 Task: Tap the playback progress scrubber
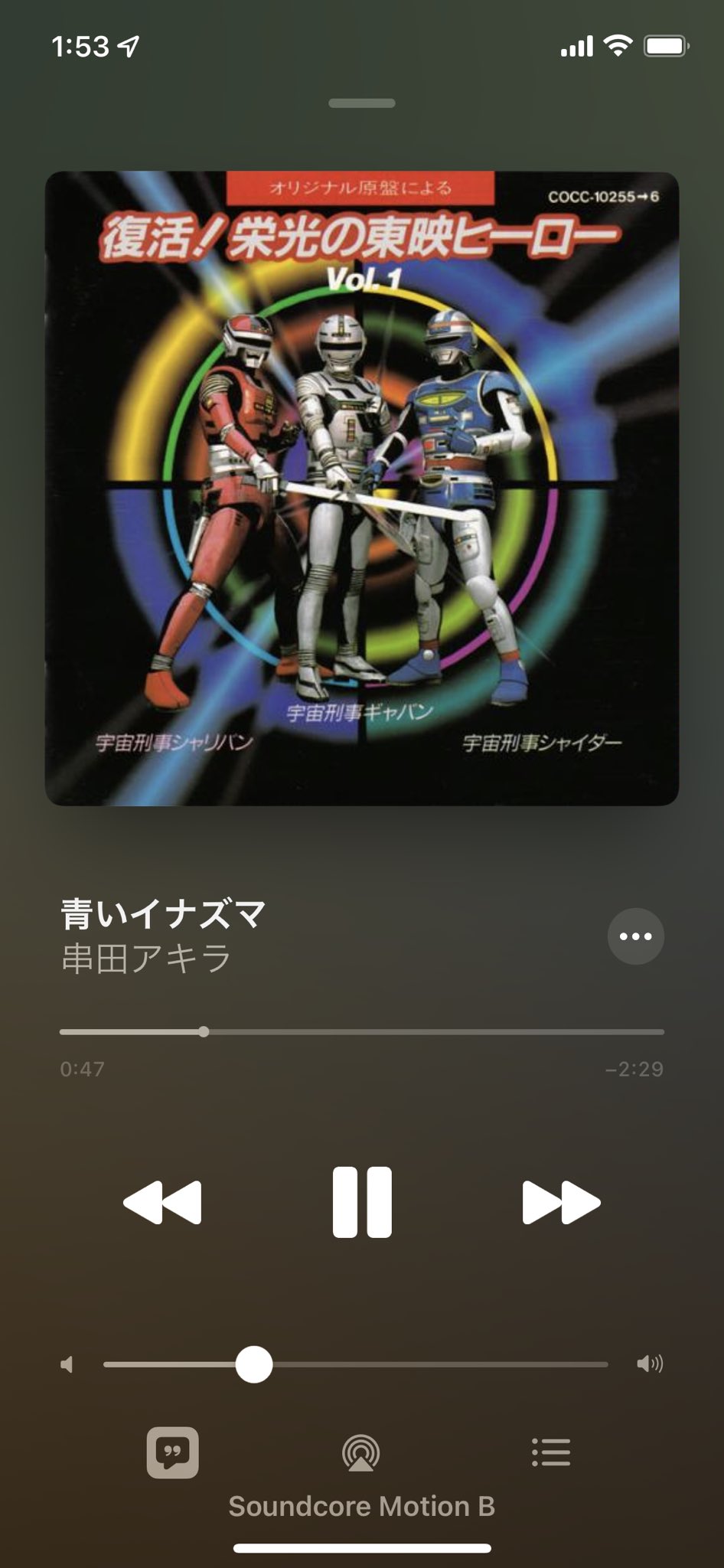point(204,1031)
